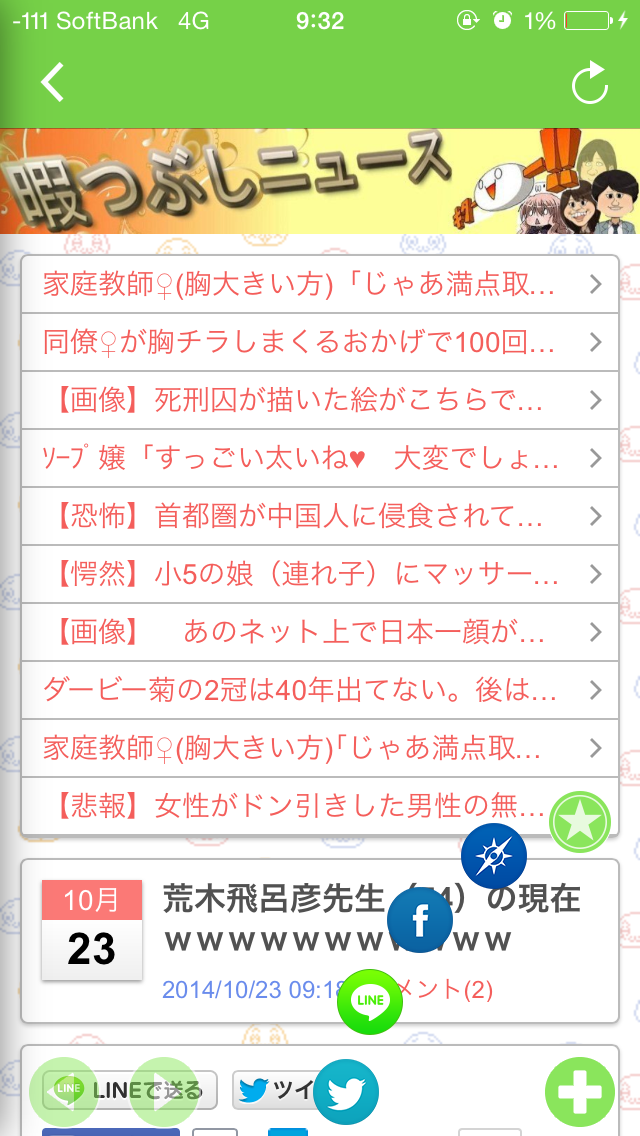Reload the page with the refresh icon
The image size is (640, 1136).
589,84
